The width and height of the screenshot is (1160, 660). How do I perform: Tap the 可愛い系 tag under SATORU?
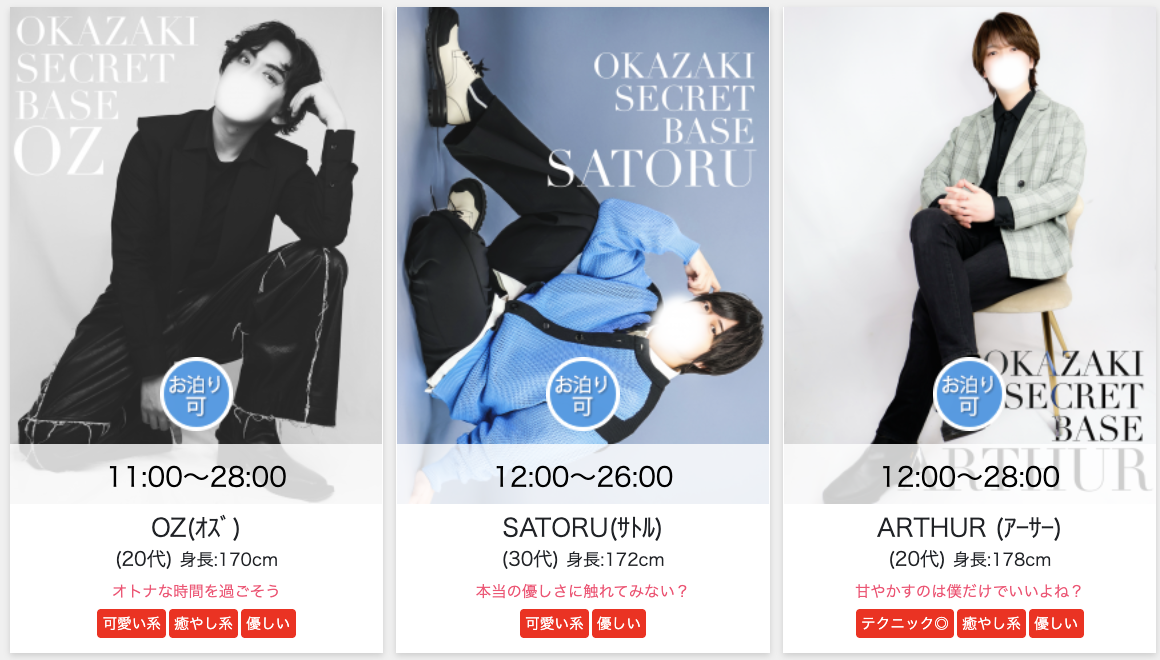point(554,624)
